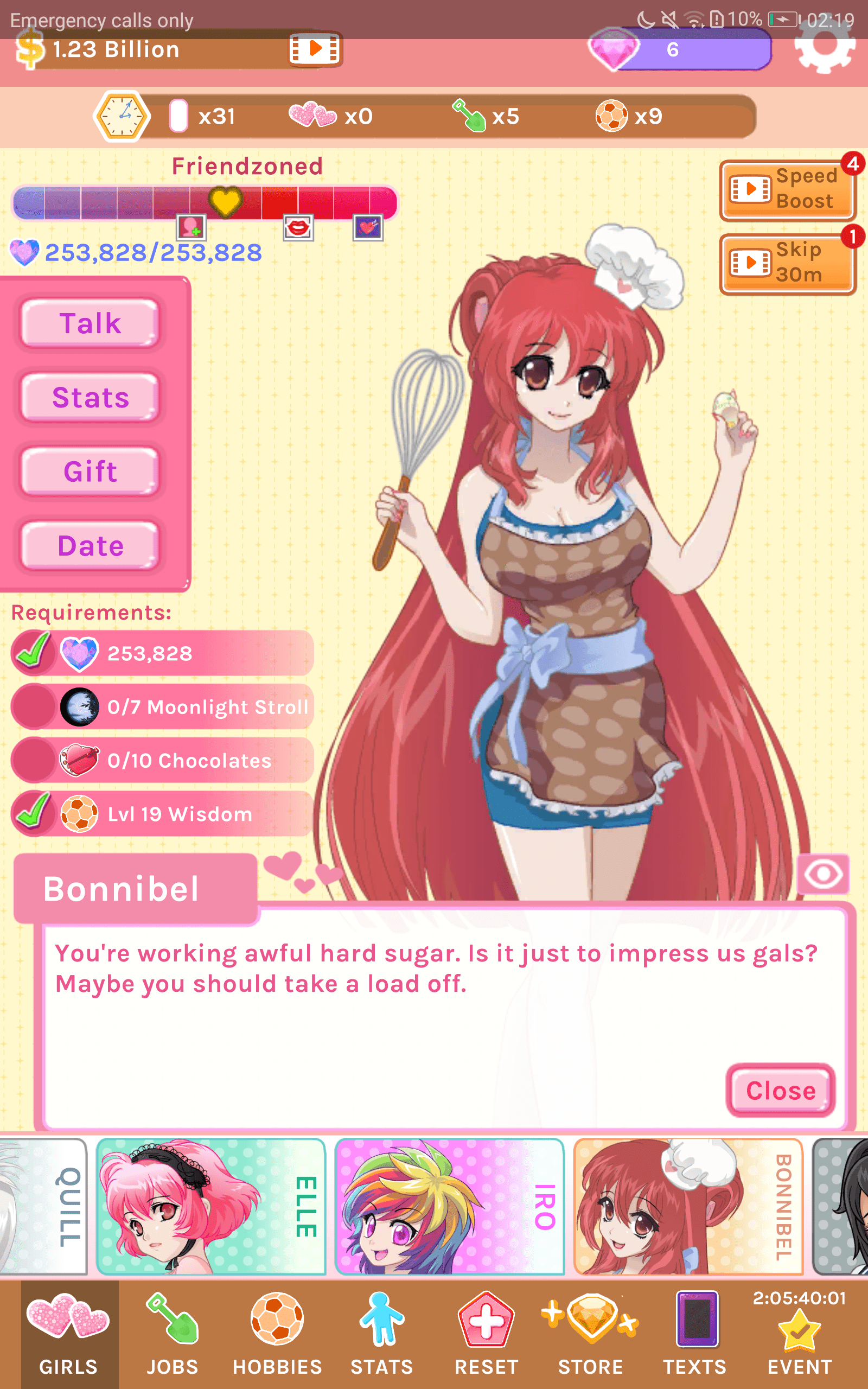Talk to Bonnibel

[90, 323]
